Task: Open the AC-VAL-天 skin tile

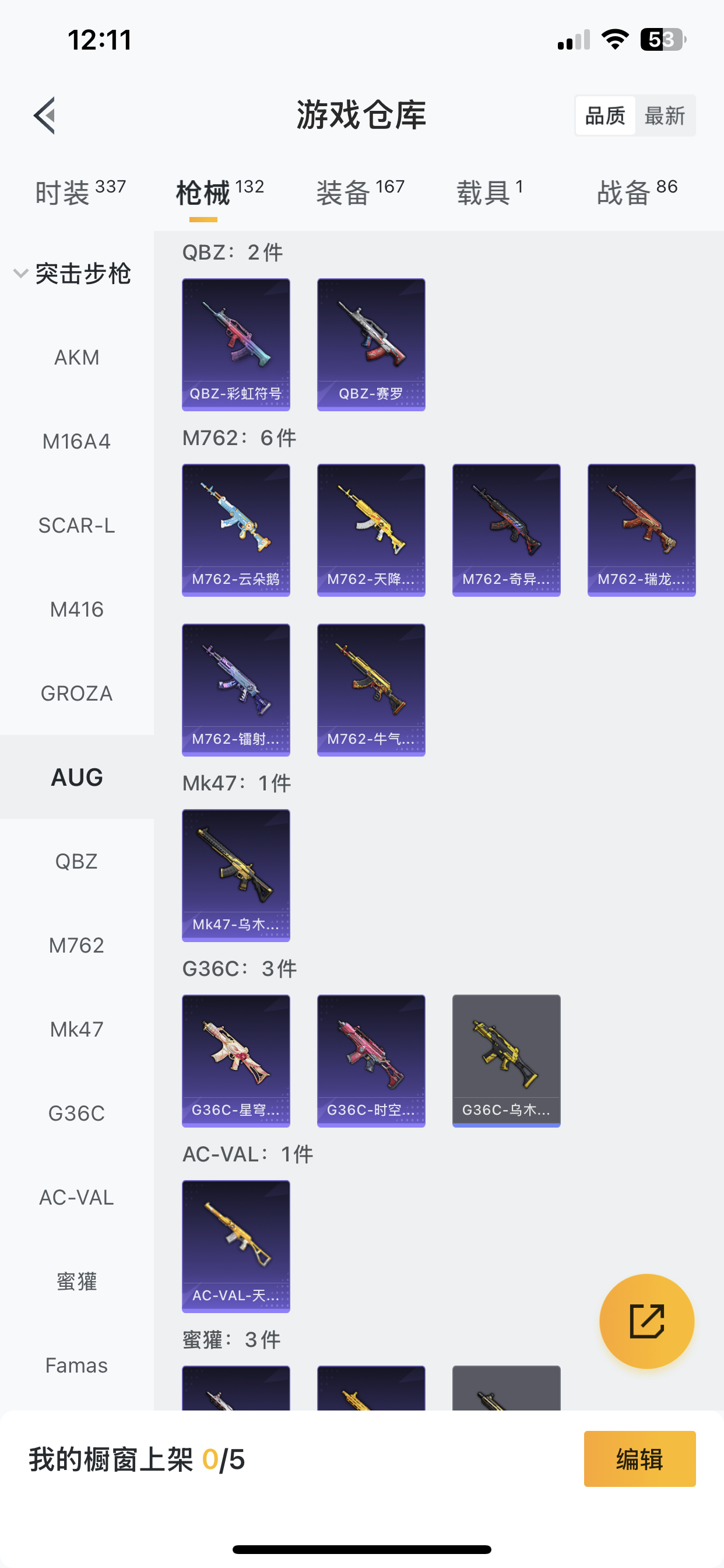Action: pyautogui.click(x=236, y=1246)
